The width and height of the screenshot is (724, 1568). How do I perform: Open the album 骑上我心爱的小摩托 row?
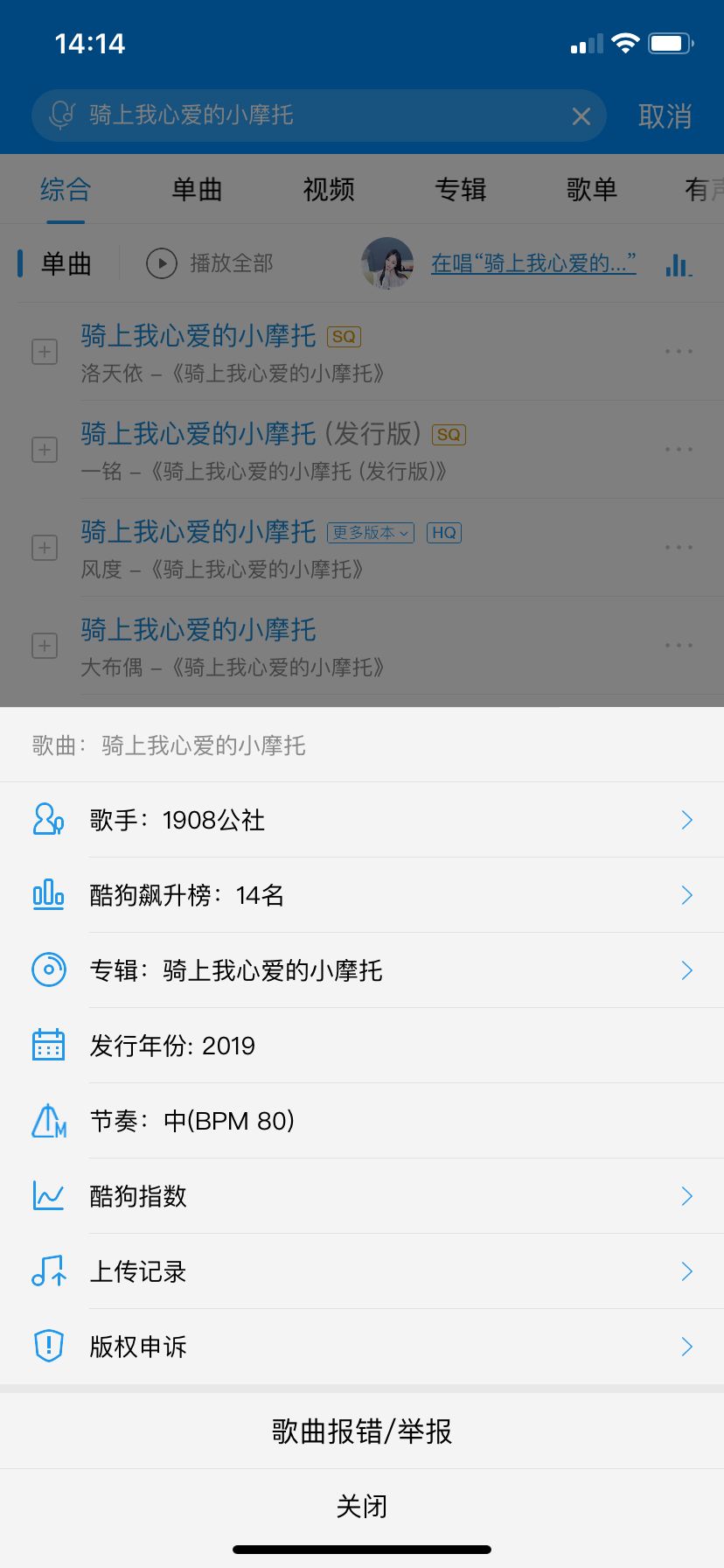pyautogui.click(x=362, y=970)
